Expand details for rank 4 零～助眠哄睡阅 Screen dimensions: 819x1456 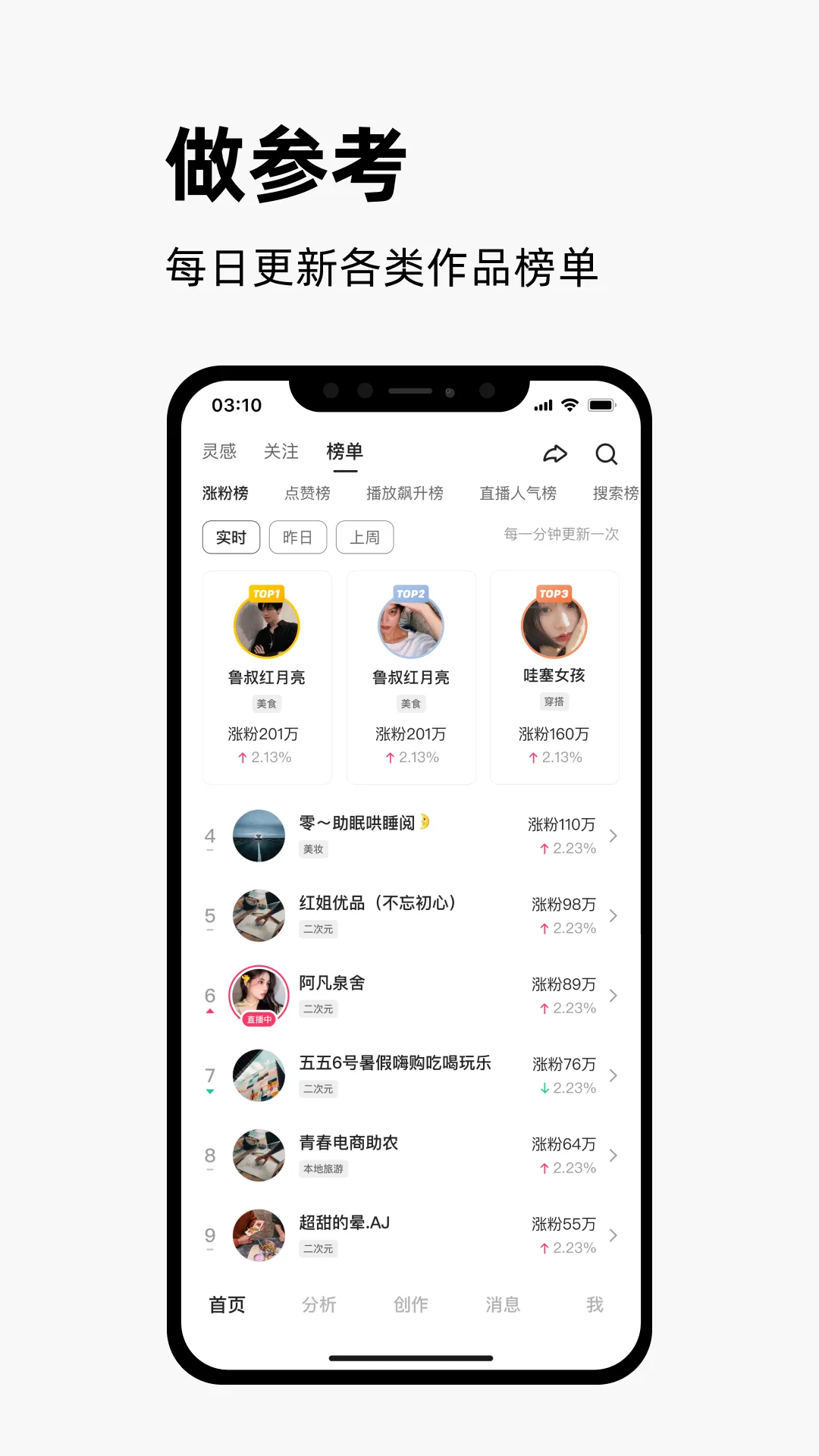pos(611,836)
